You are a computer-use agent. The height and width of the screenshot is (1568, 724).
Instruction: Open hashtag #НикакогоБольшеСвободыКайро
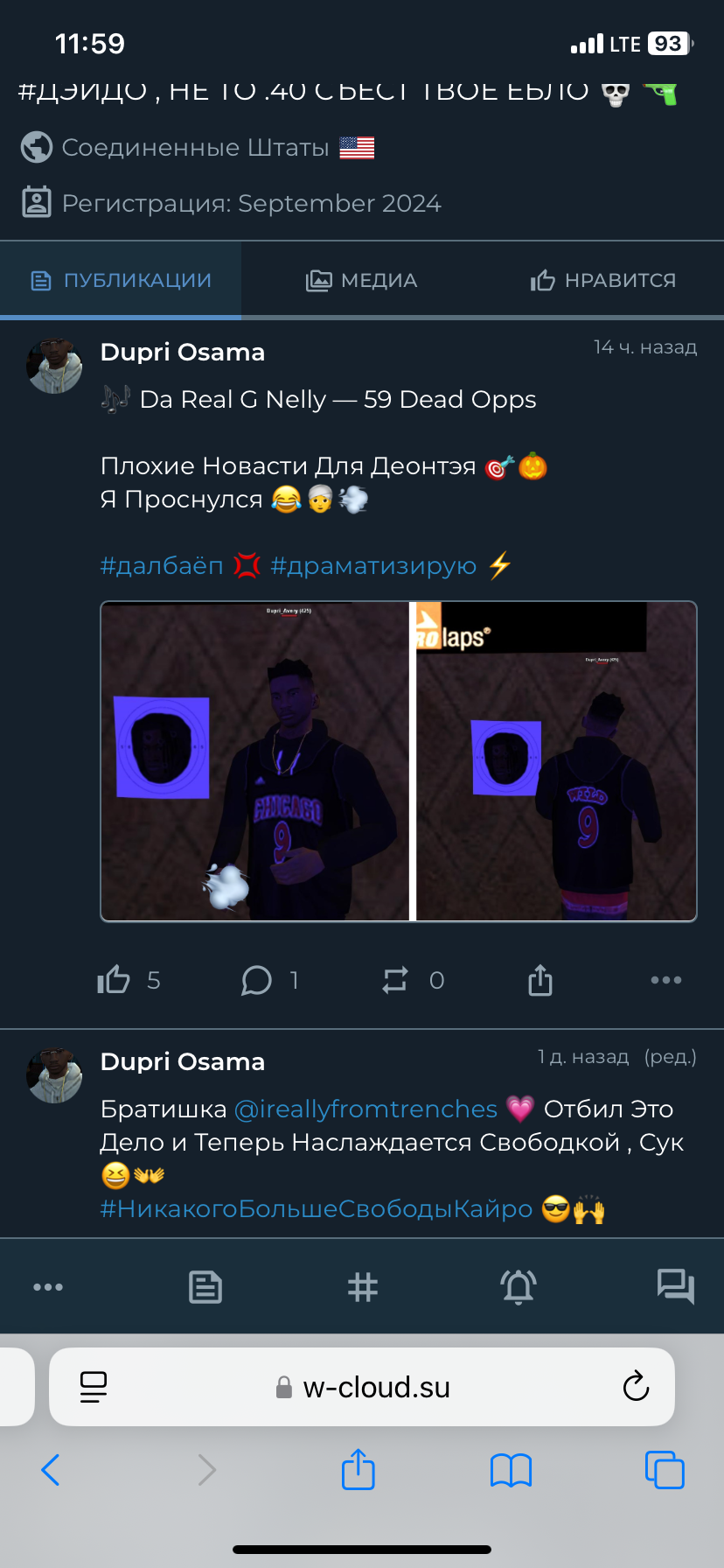point(317,1208)
